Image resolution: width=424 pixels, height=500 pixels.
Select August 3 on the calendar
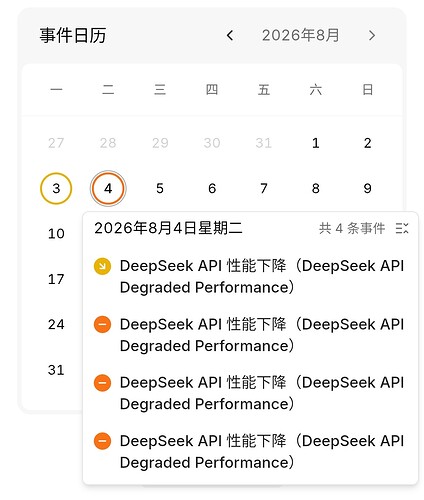click(x=56, y=188)
